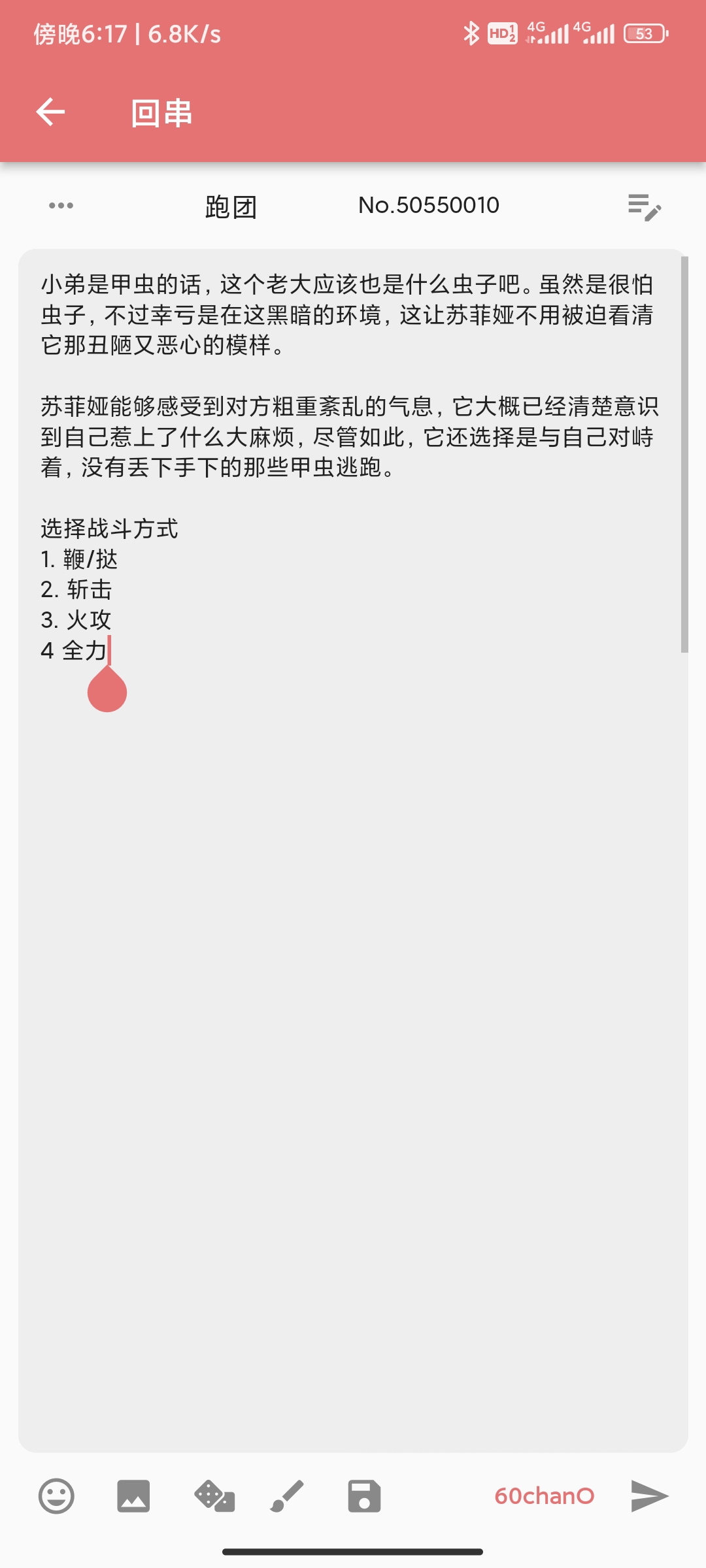The width and height of the screenshot is (706, 1568).
Task: Focus the reply text field
Action: pos(353,980)
